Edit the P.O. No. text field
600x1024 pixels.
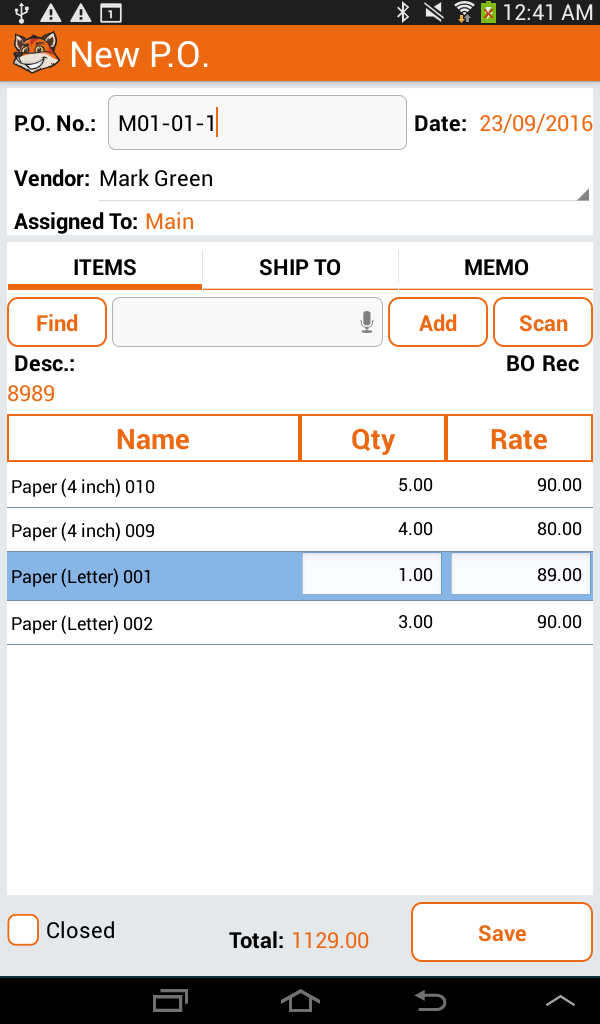coord(256,123)
